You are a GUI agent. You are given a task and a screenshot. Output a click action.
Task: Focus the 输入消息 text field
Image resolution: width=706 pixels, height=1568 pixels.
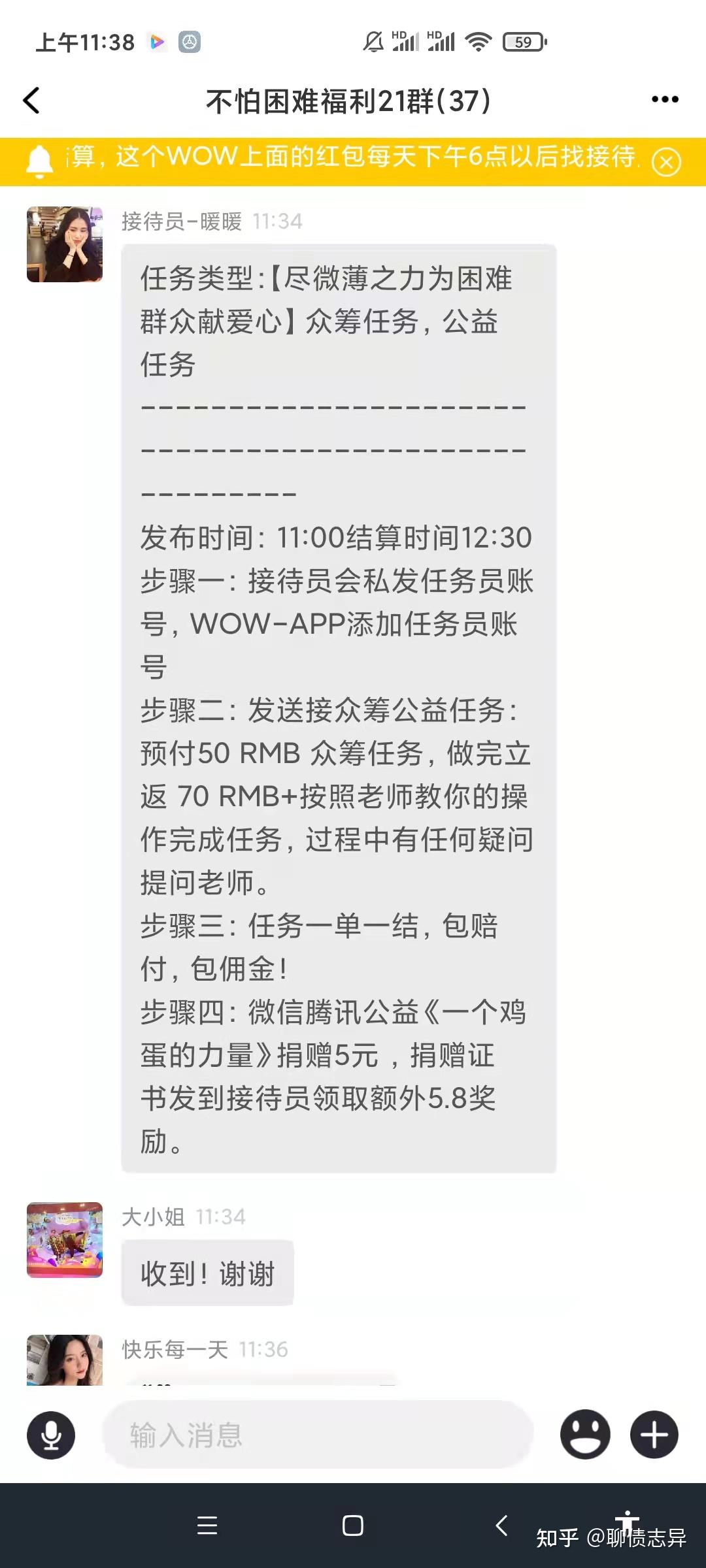coord(318,1435)
